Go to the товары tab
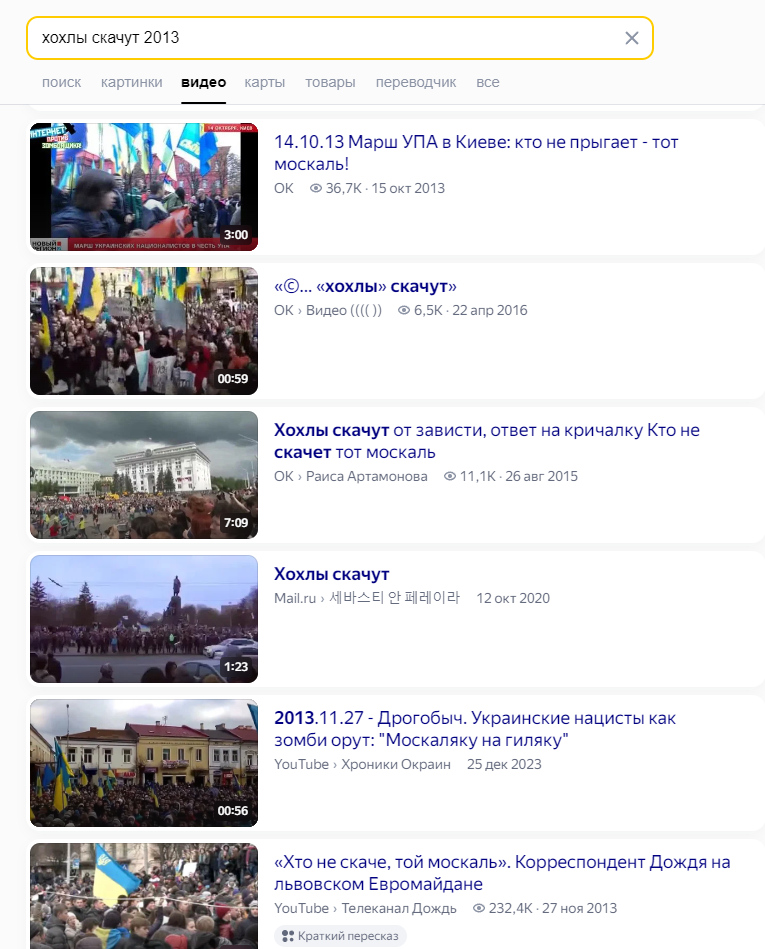The height and width of the screenshot is (949, 765). coord(330,82)
